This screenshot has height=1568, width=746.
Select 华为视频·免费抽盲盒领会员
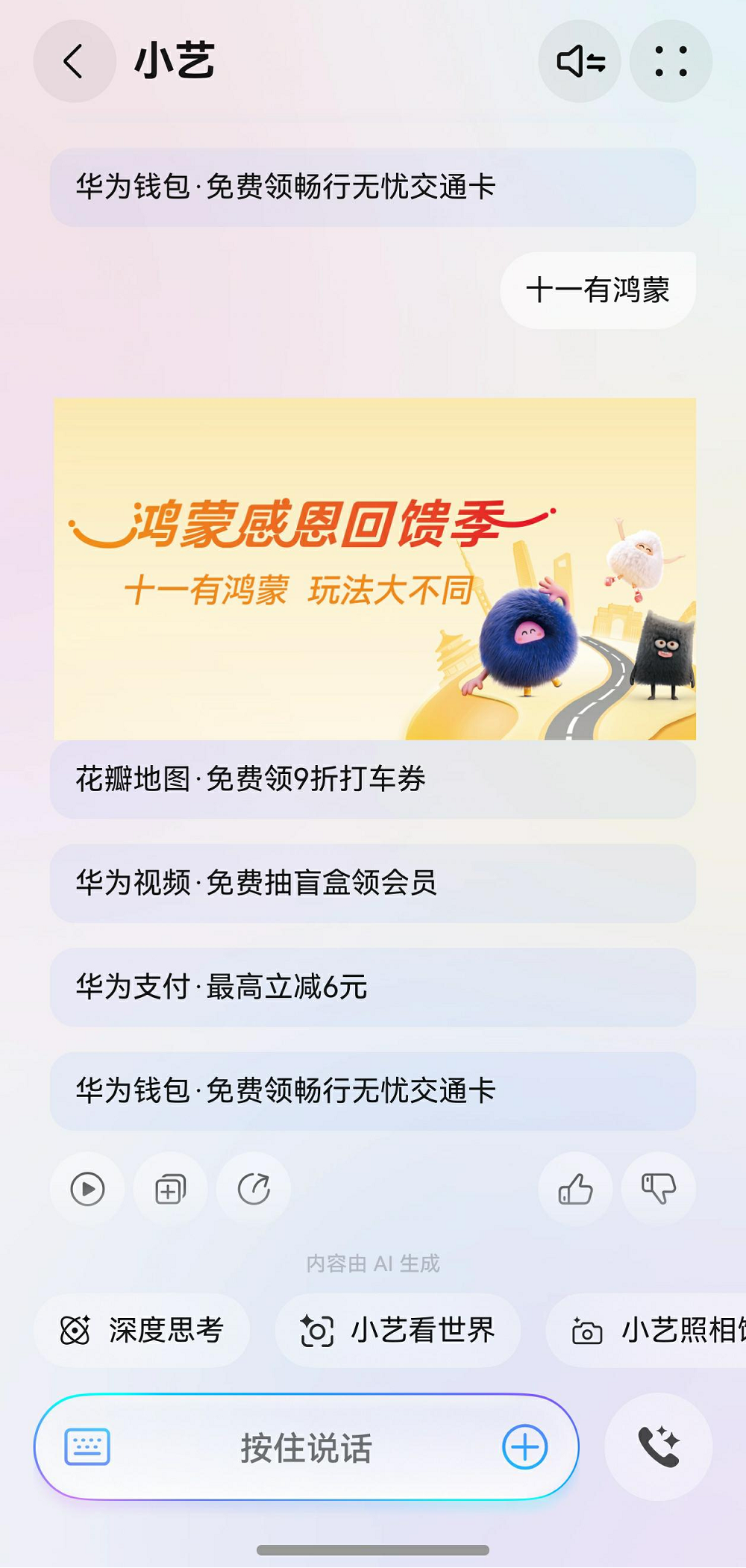point(372,883)
